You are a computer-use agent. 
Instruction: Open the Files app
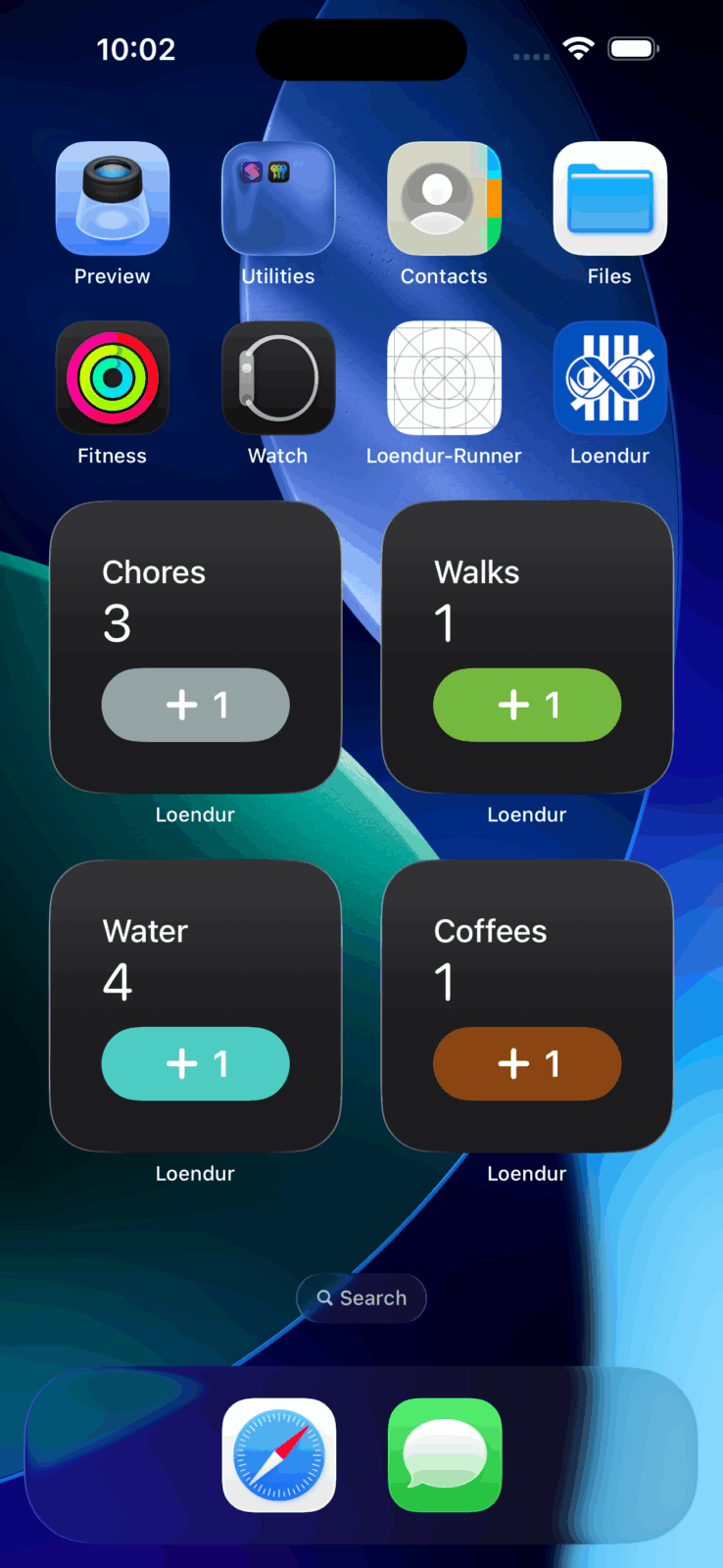(x=609, y=199)
